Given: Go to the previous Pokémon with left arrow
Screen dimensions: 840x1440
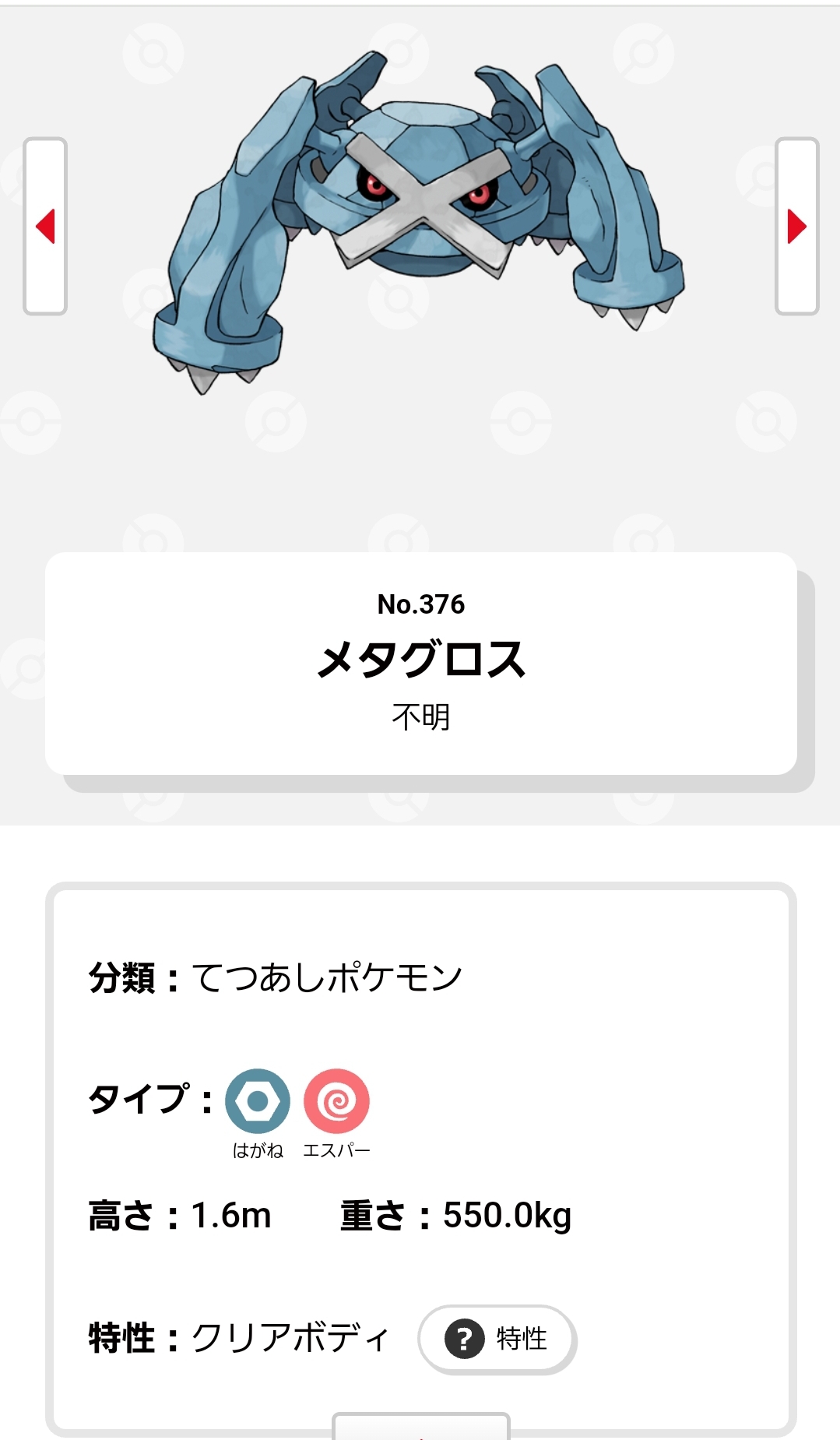Looking at the screenshot, I should tap(45, 227).
